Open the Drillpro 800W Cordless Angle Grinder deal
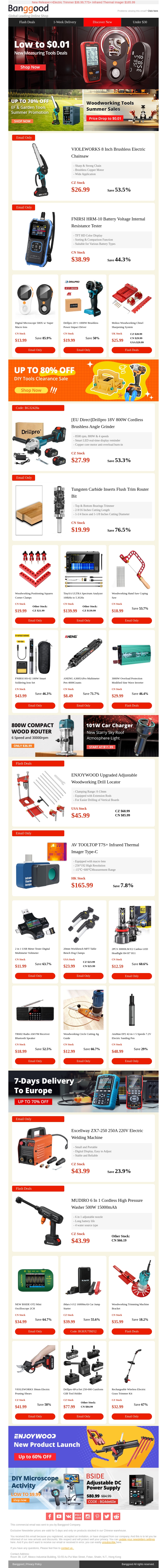167x1568 pixels. pyautogui.click(x=107, y=423)
